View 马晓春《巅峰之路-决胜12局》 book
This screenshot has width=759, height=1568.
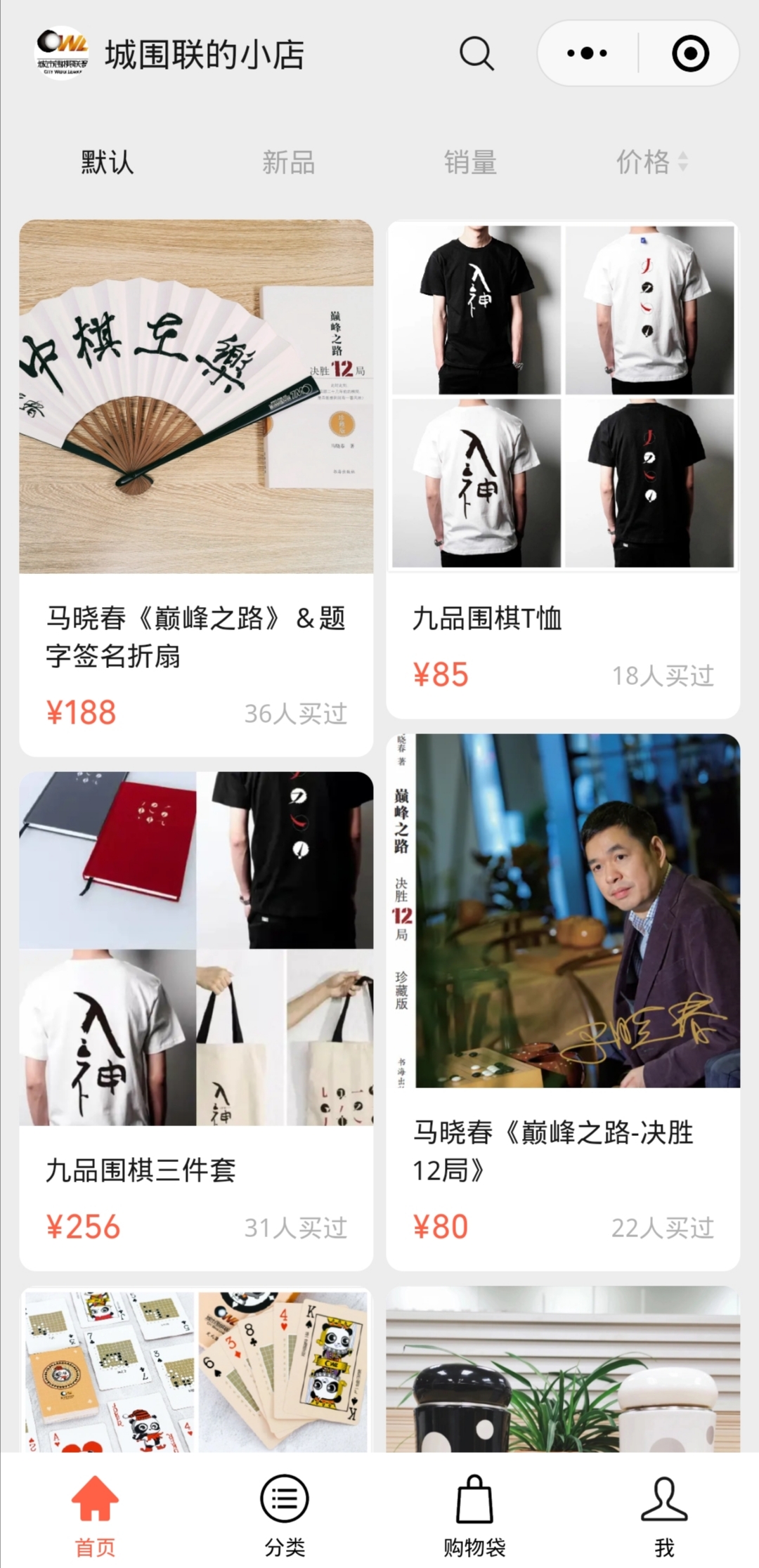[563, 1001]
